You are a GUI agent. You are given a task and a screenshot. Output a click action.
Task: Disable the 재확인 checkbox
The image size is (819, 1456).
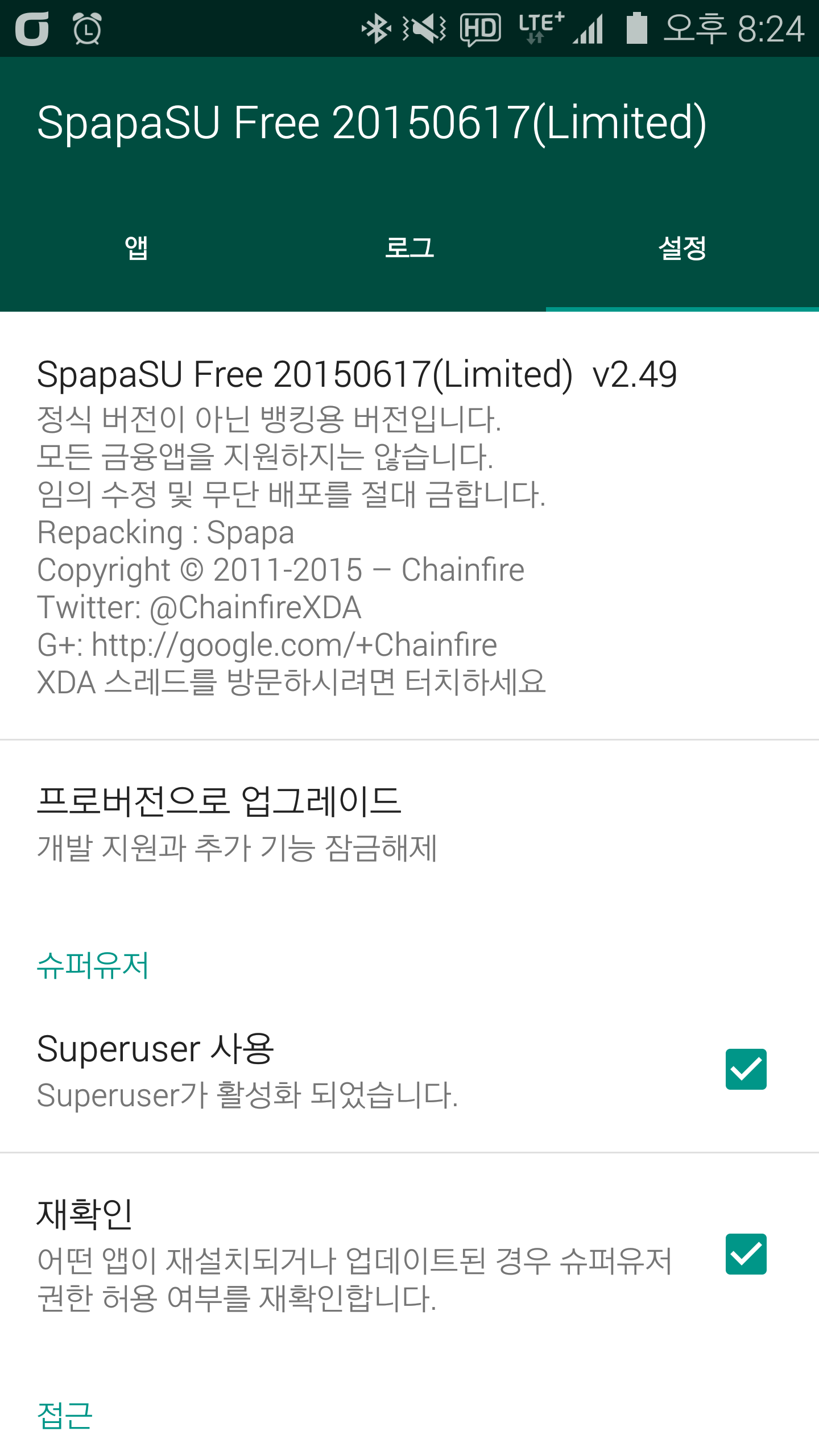746,1254
